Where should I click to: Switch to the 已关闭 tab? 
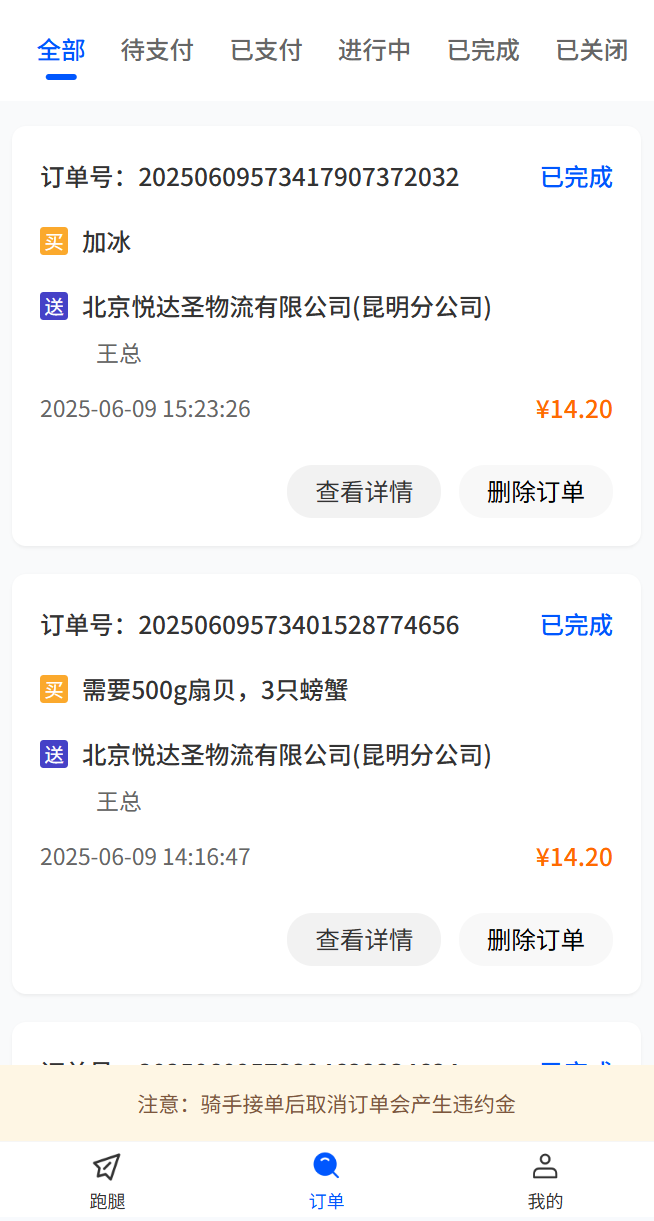tap(592, 50)
